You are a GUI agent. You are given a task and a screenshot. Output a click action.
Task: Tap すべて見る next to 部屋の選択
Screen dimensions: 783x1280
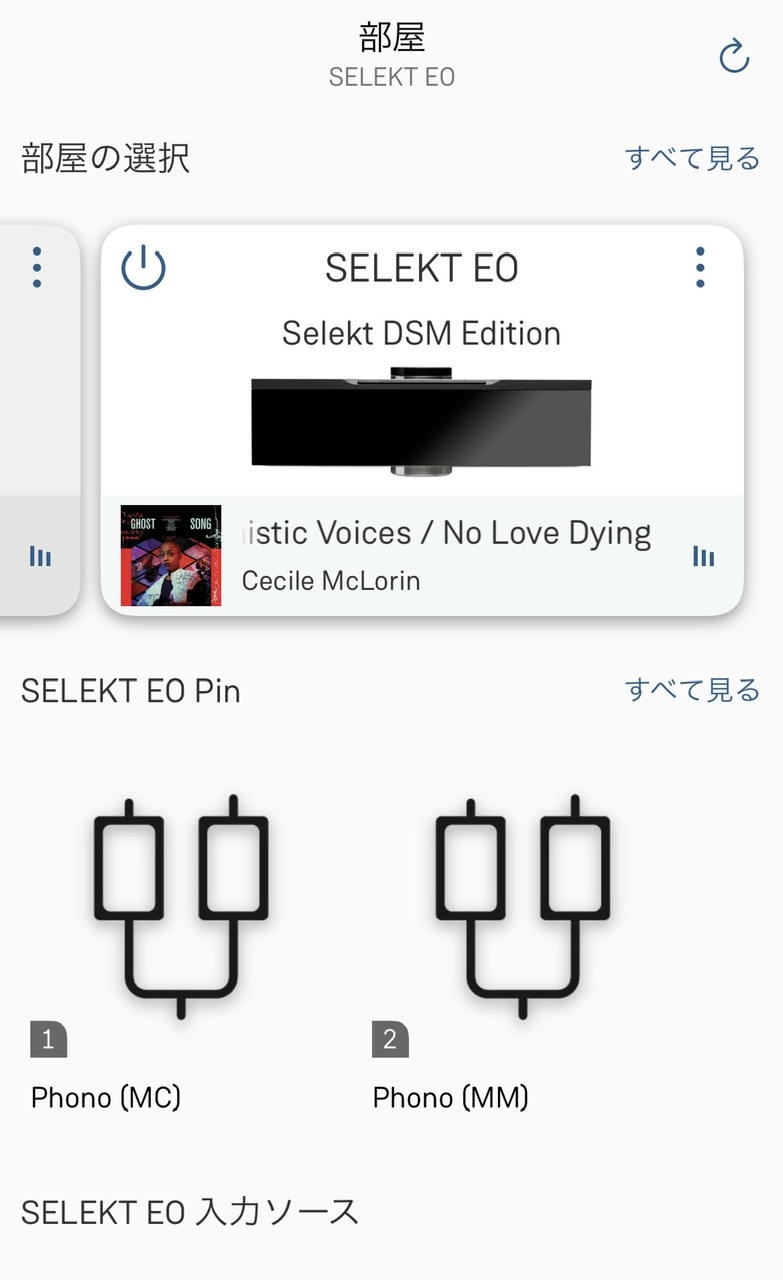coord(692,158)
